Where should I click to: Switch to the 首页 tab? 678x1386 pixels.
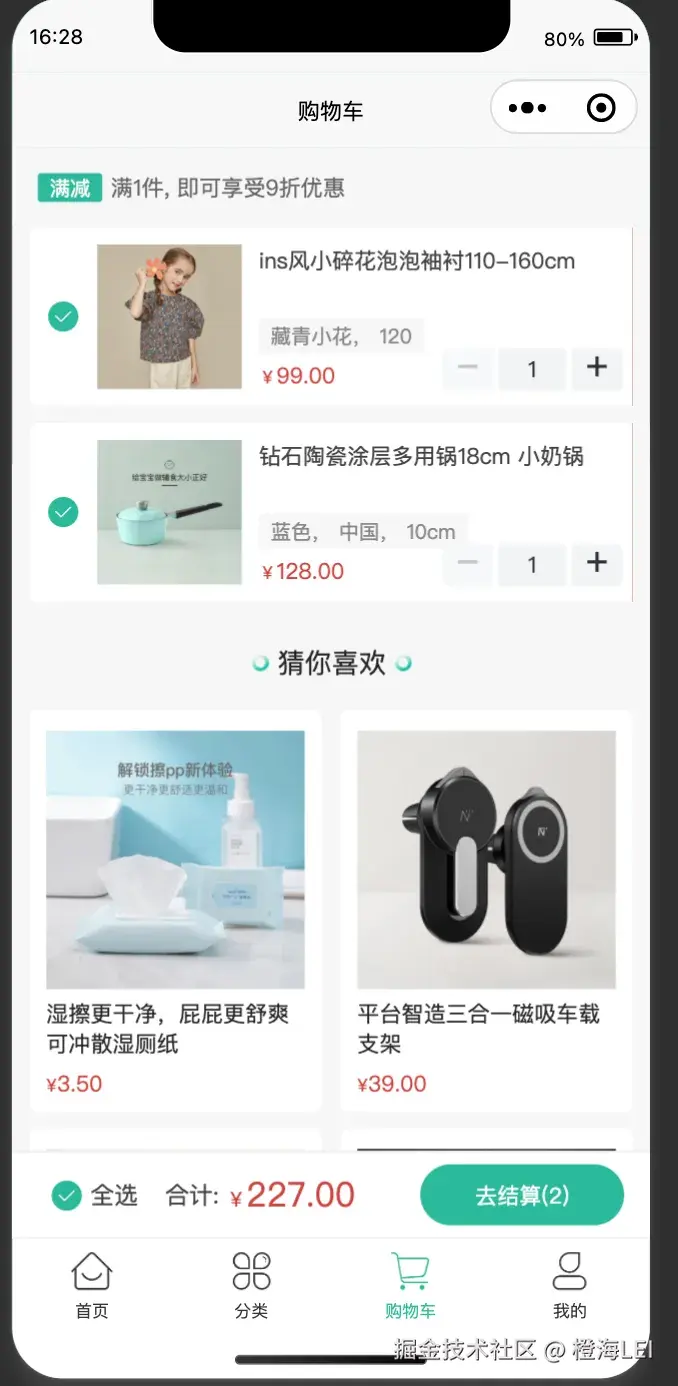92,1286
